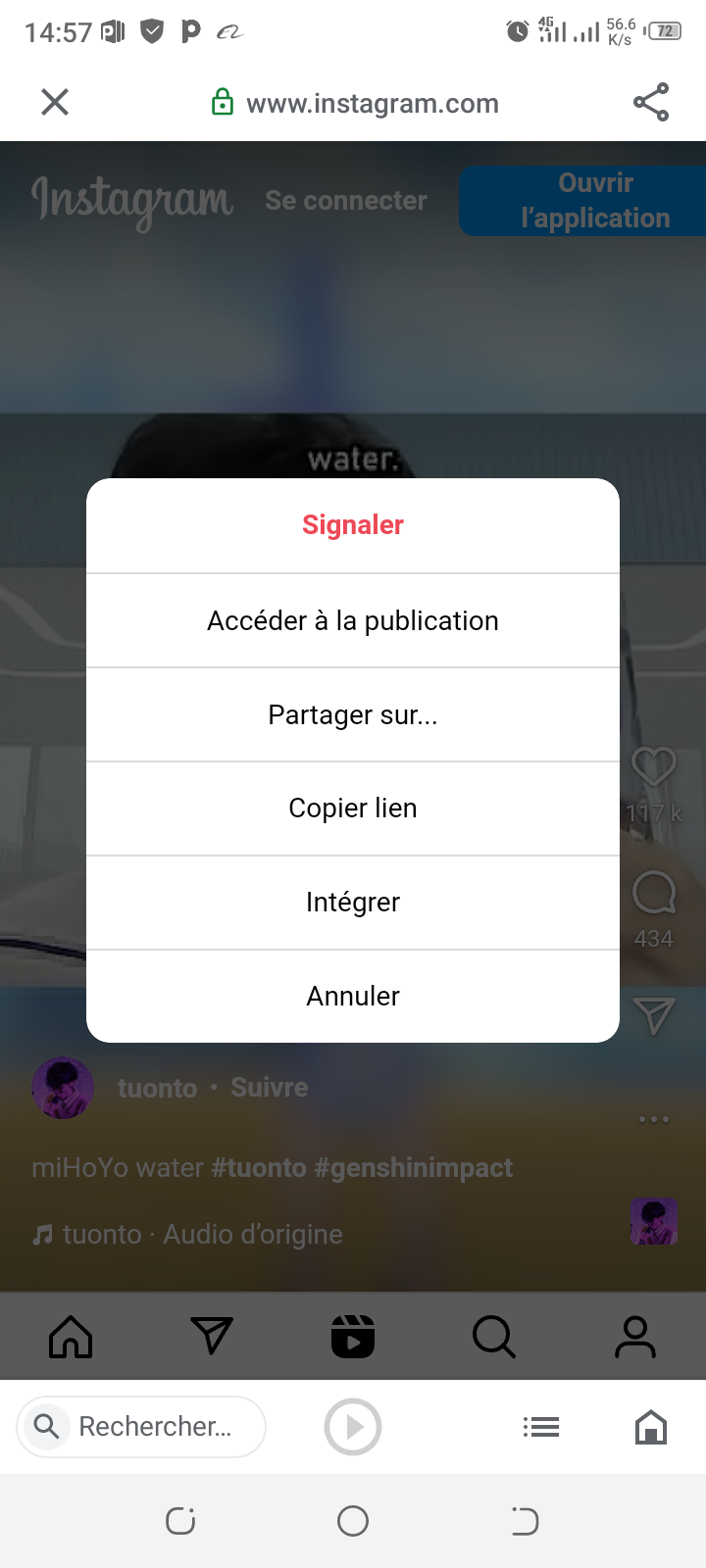Tap Copier lien option
The image size is (706, 1568).
tap(353, 808)
